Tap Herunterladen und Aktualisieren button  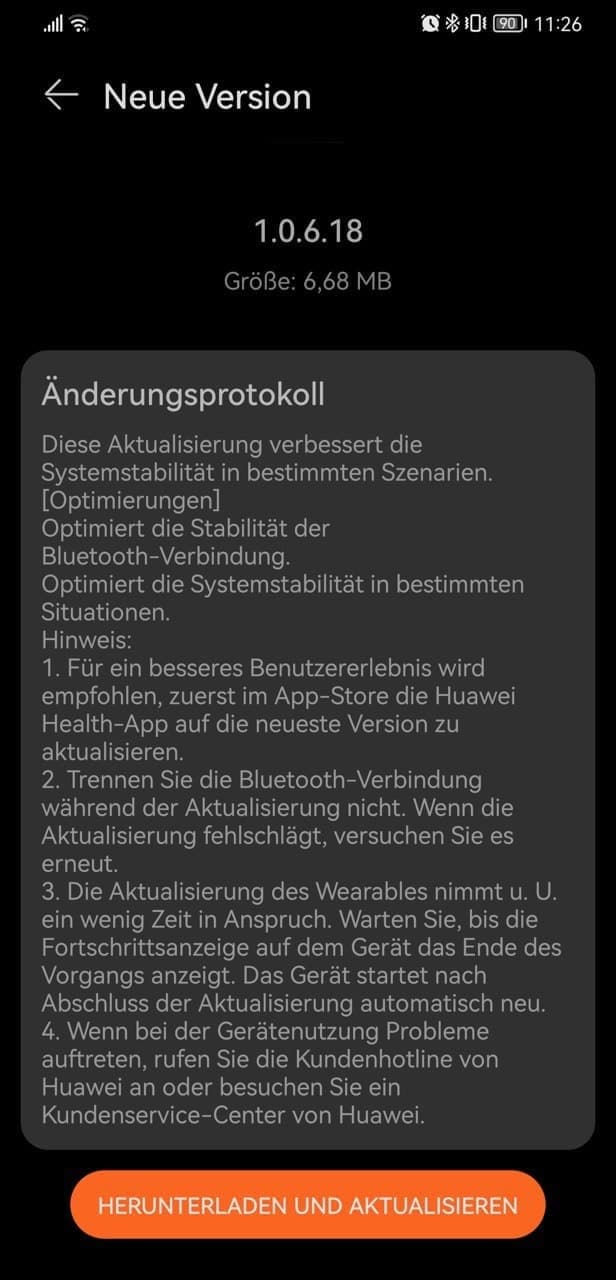[308, 1205]
